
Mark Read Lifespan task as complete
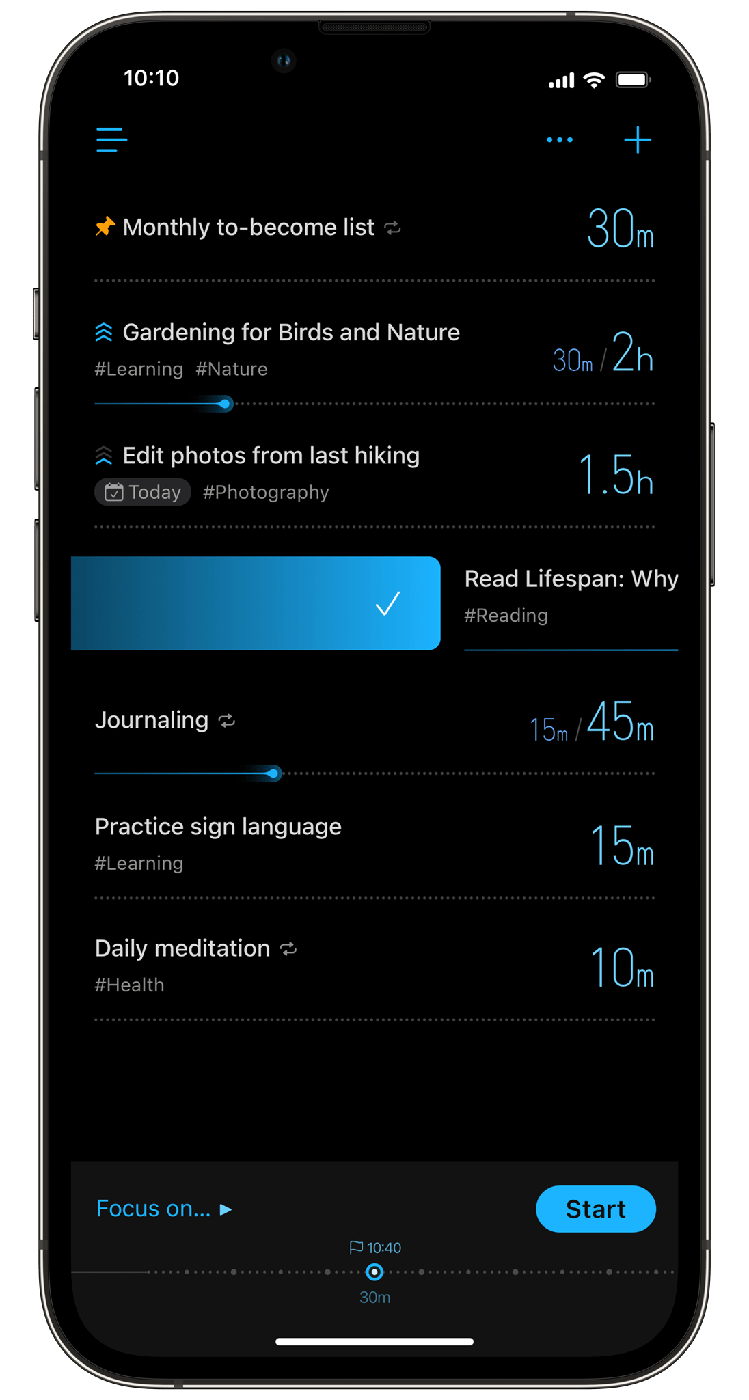[387, 604]
